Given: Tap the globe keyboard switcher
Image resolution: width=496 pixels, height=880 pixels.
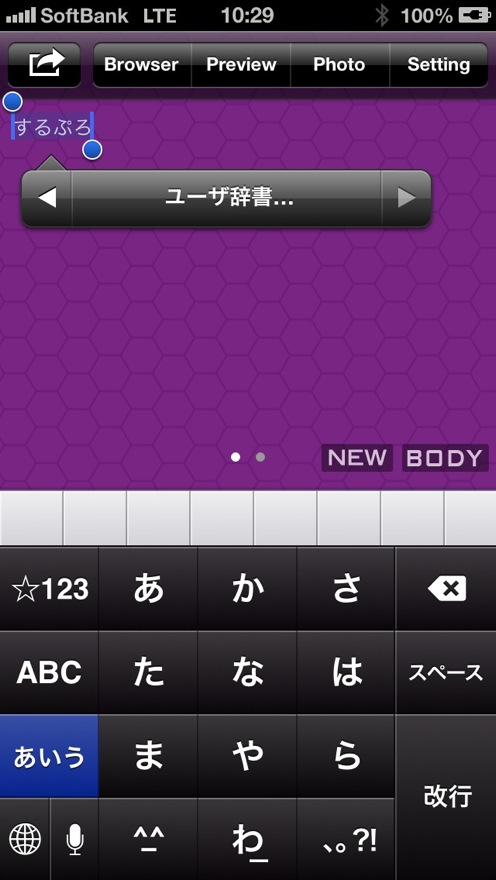Looking at the screenshot, I should pos(25,840).
